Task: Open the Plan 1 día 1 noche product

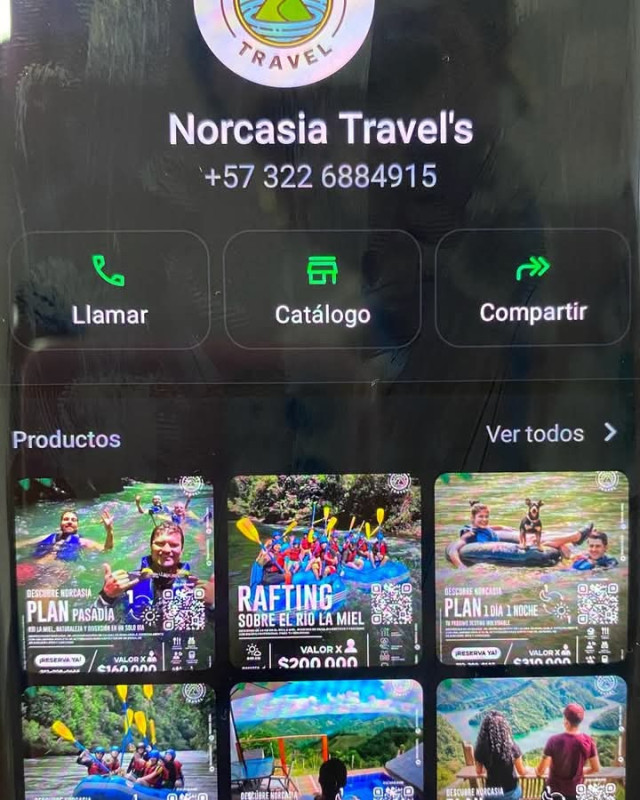Action: 532,568
